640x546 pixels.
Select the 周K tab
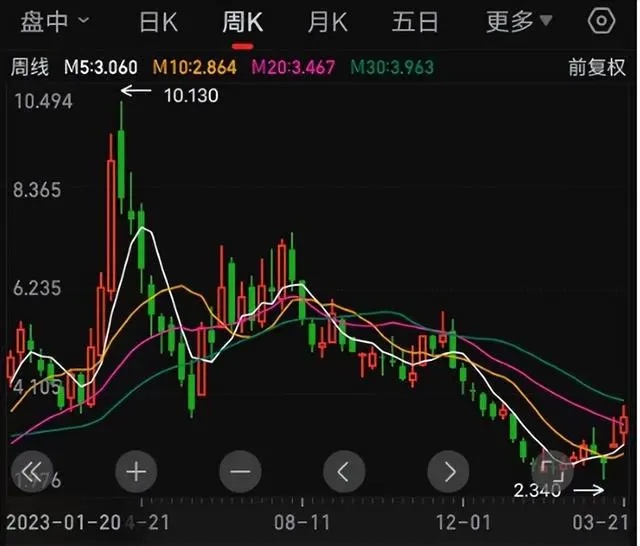(242, 22)
